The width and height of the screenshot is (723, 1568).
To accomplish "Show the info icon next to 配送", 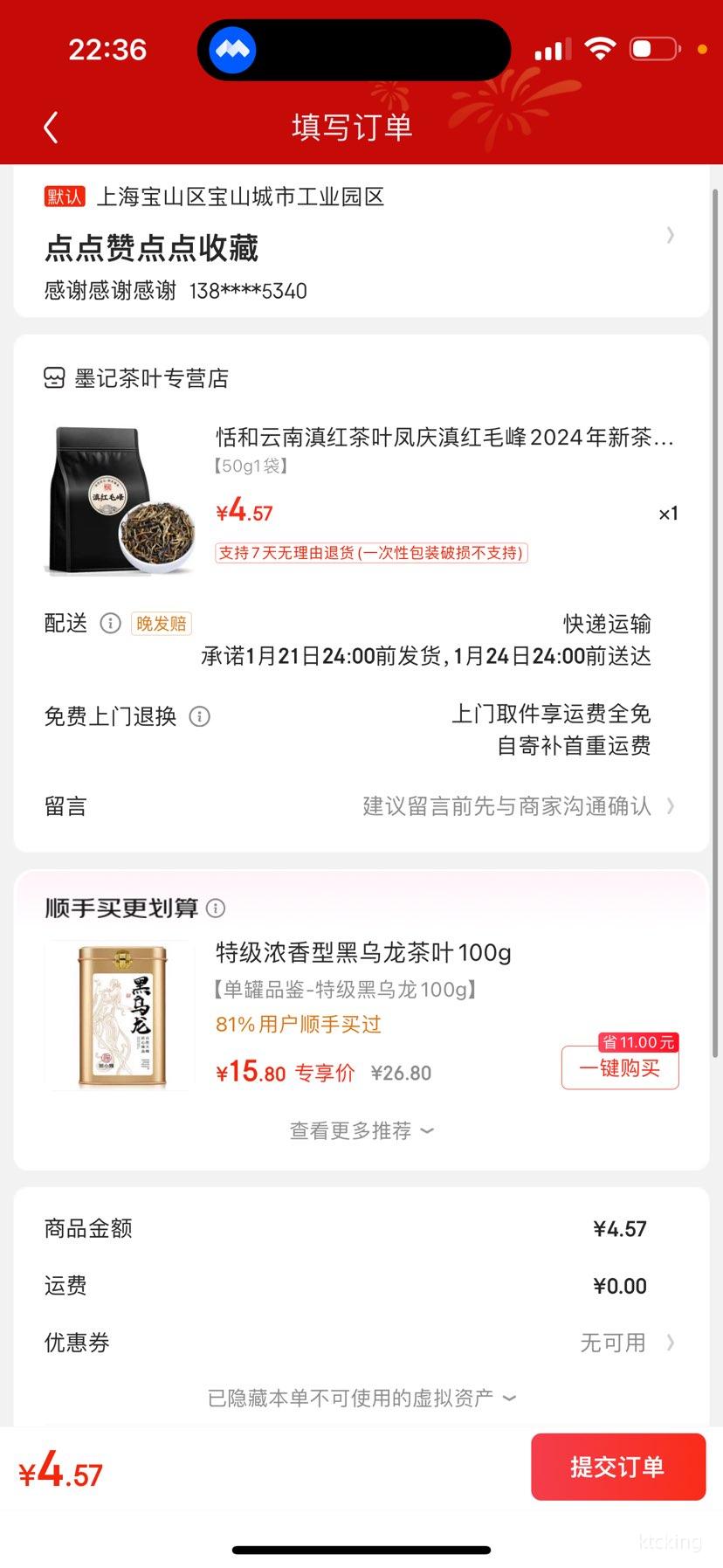I will (x=110, y=624).
